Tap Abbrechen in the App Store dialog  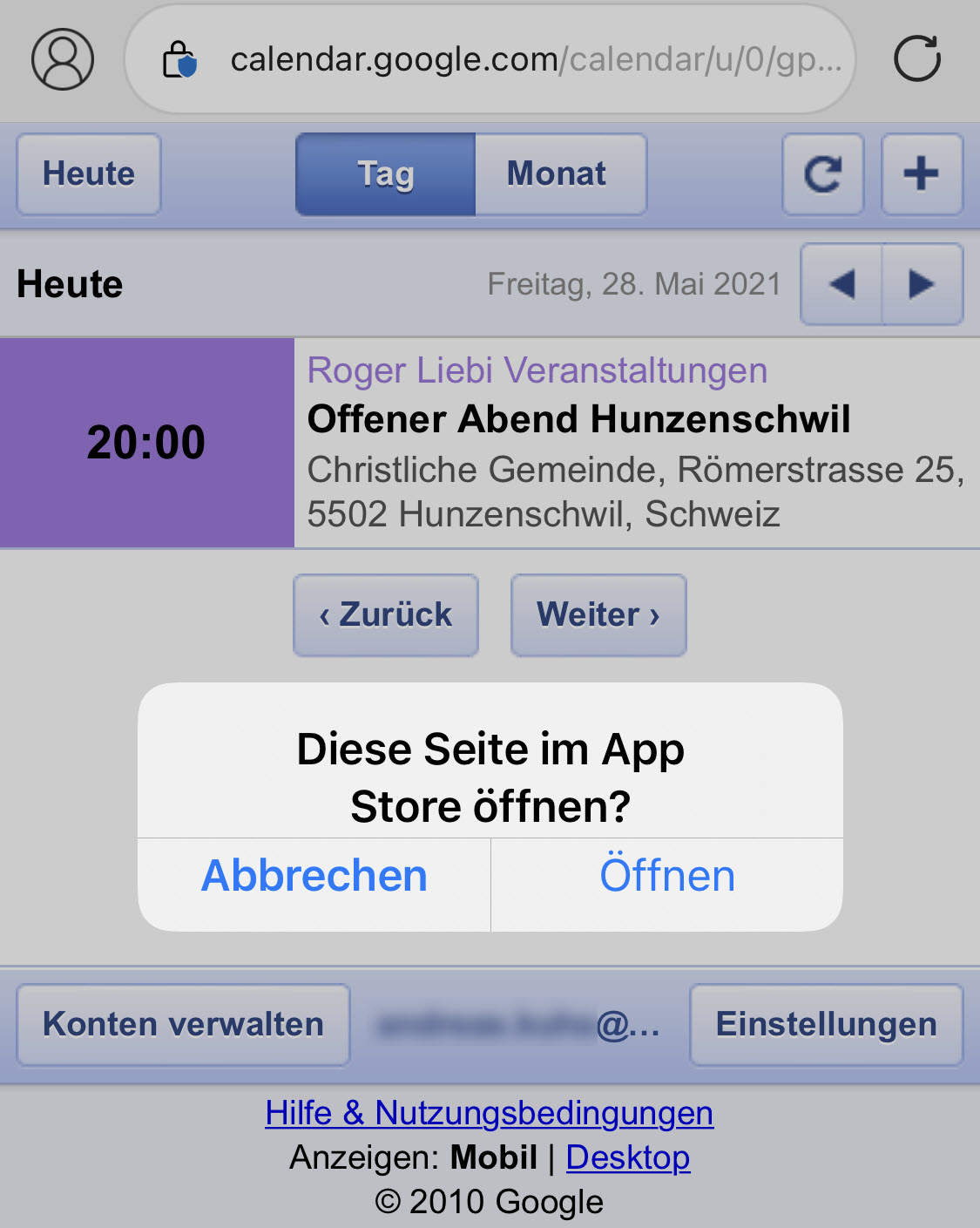(x=314, y=876)
